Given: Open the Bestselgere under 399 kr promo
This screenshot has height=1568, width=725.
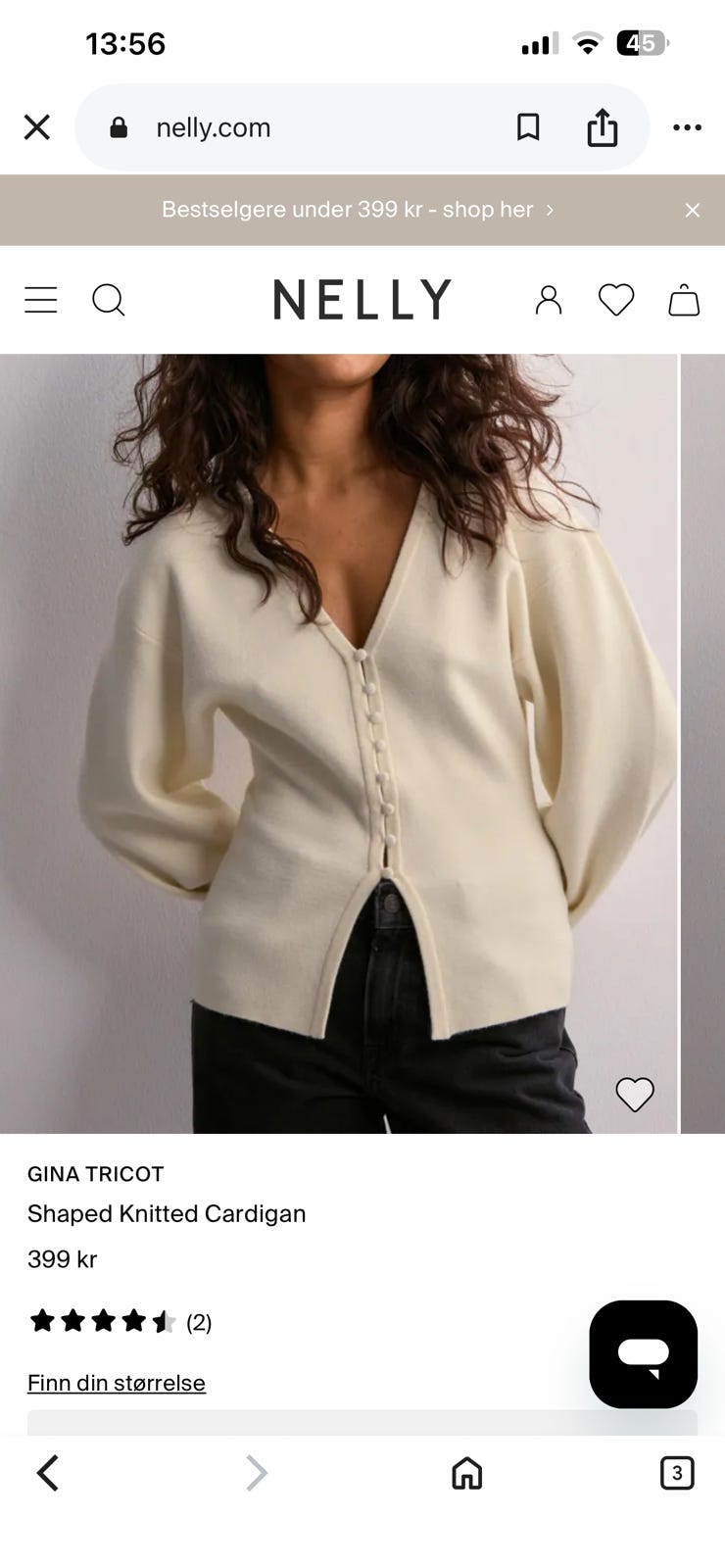Looking at the screenshot, I should pos(358,210).
